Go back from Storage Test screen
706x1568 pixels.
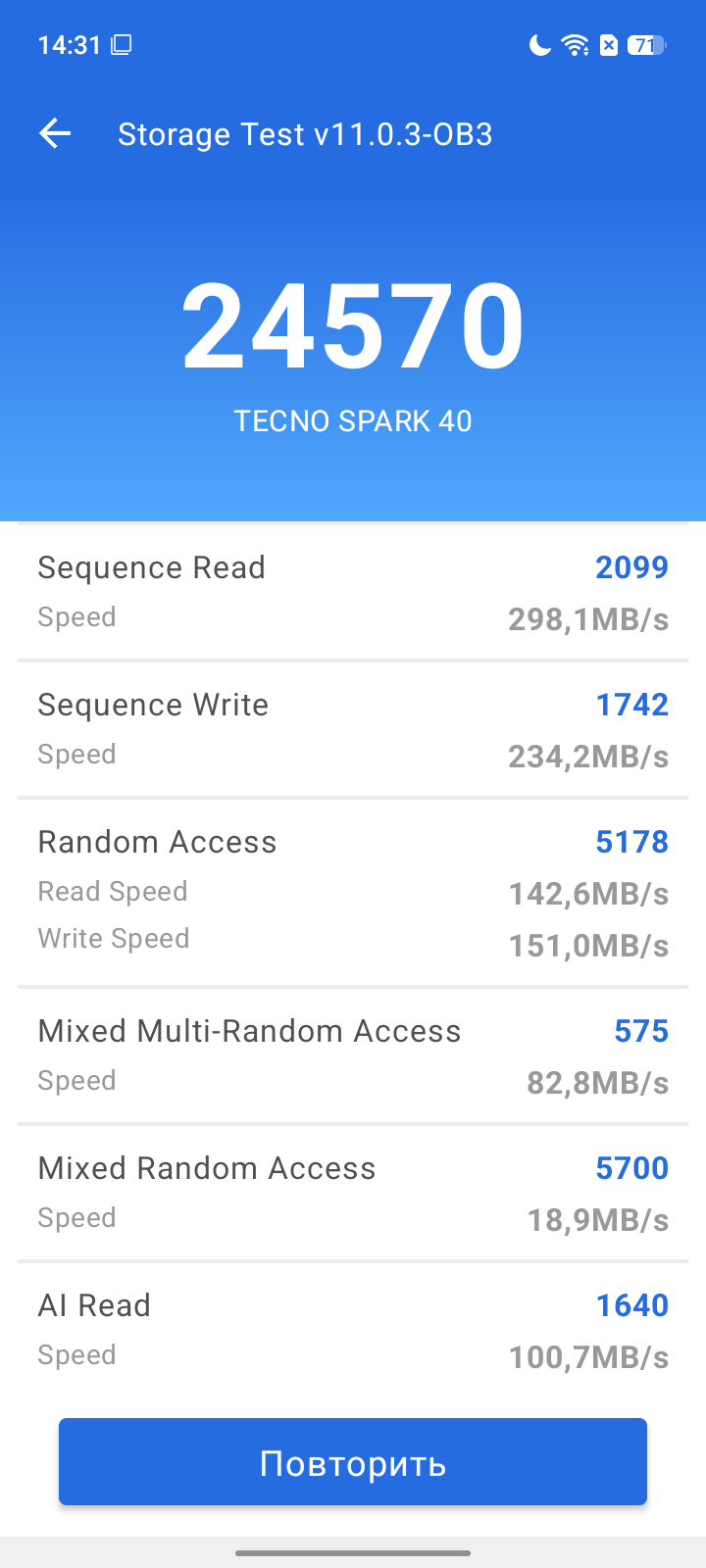click(55, 134)
